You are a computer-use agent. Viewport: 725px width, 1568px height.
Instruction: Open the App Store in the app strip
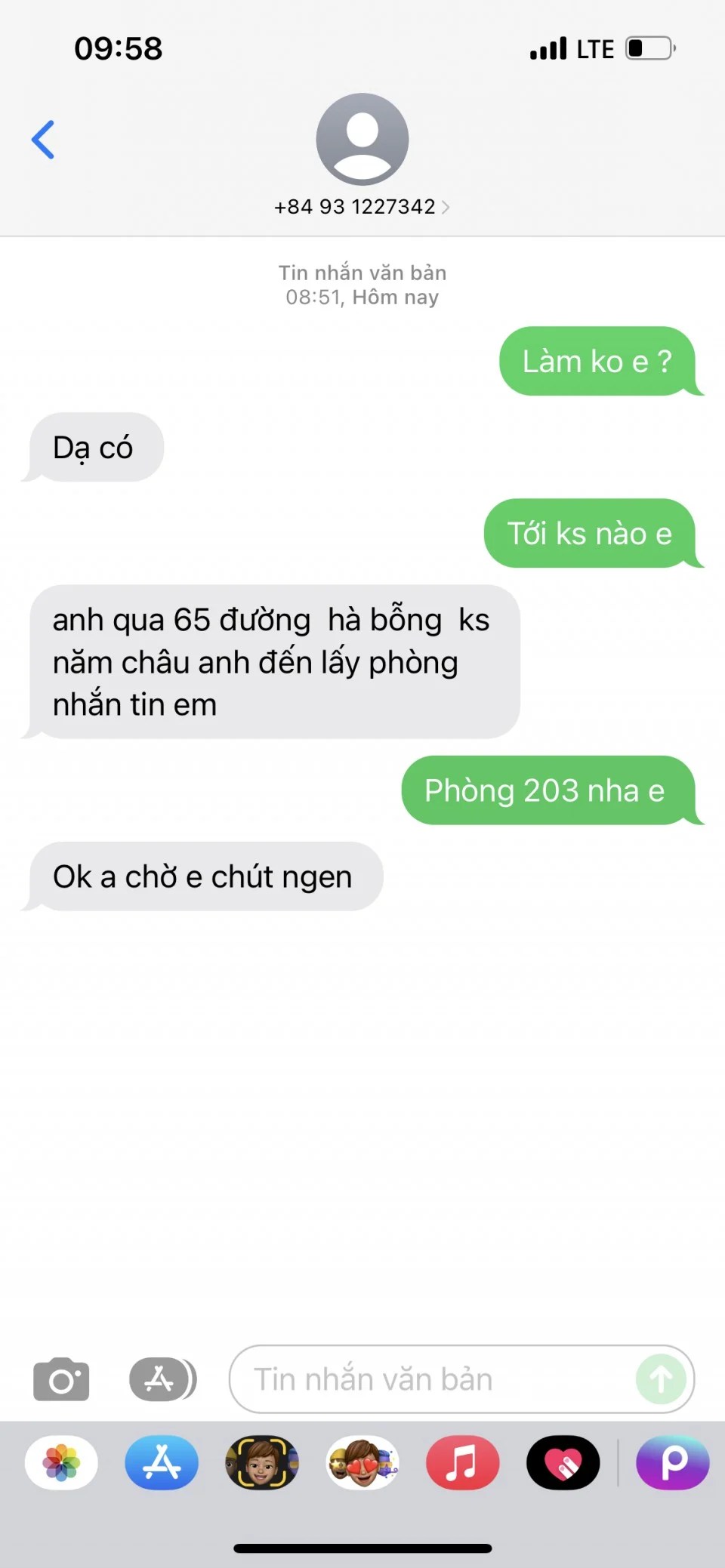162,1462
